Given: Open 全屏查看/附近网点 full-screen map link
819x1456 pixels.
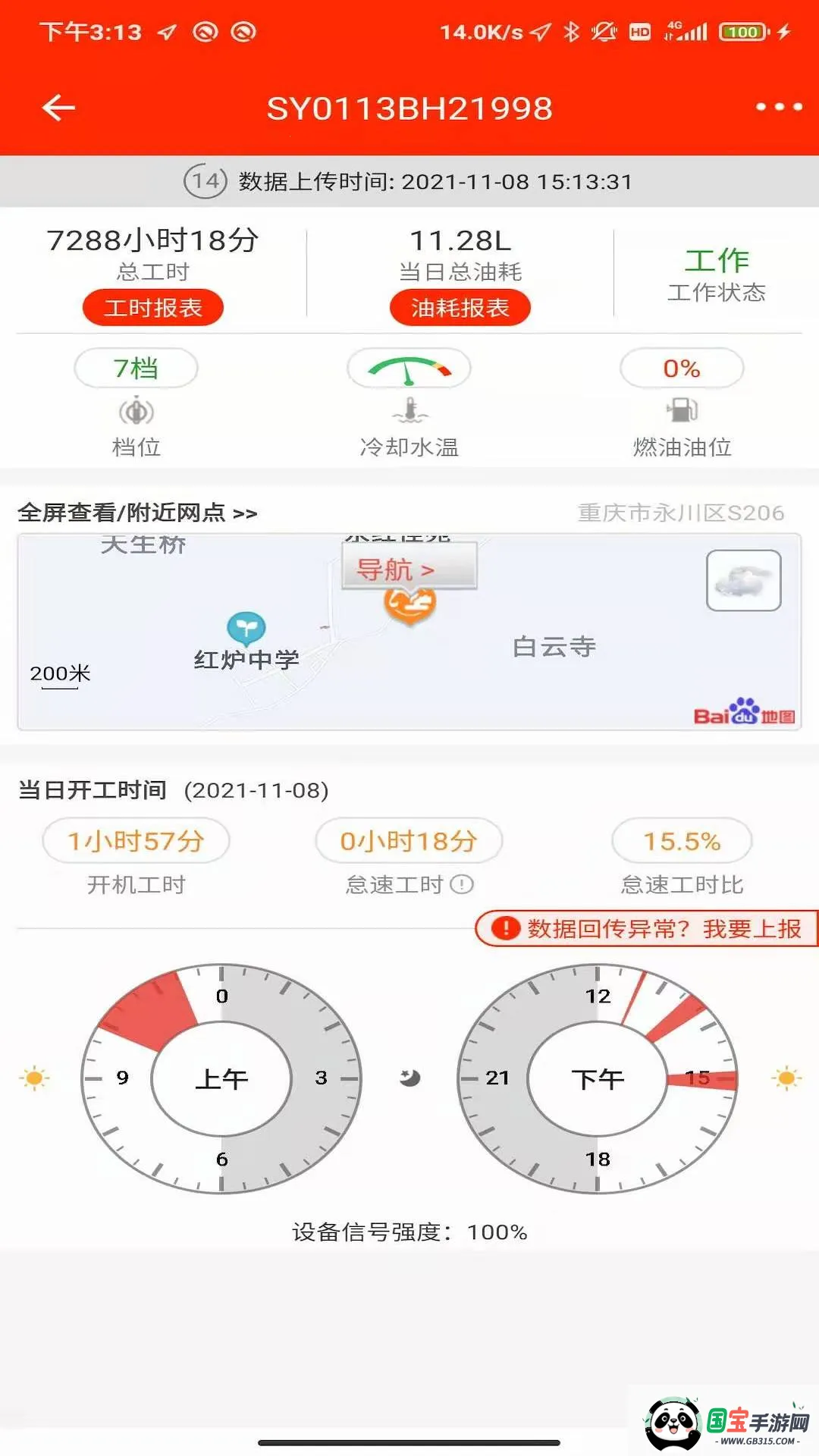Looking at the screenshot, I should pos(137,513).
